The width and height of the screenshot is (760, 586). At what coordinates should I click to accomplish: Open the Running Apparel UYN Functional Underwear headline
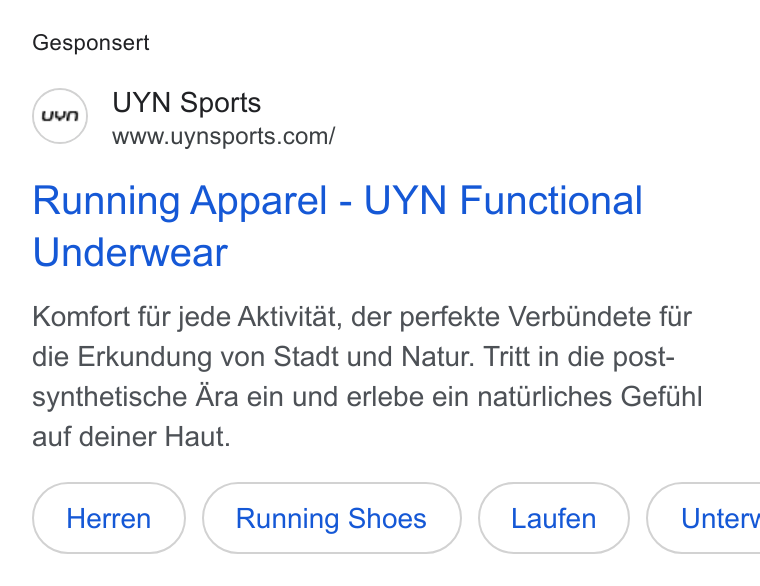(x=337, y=226)
